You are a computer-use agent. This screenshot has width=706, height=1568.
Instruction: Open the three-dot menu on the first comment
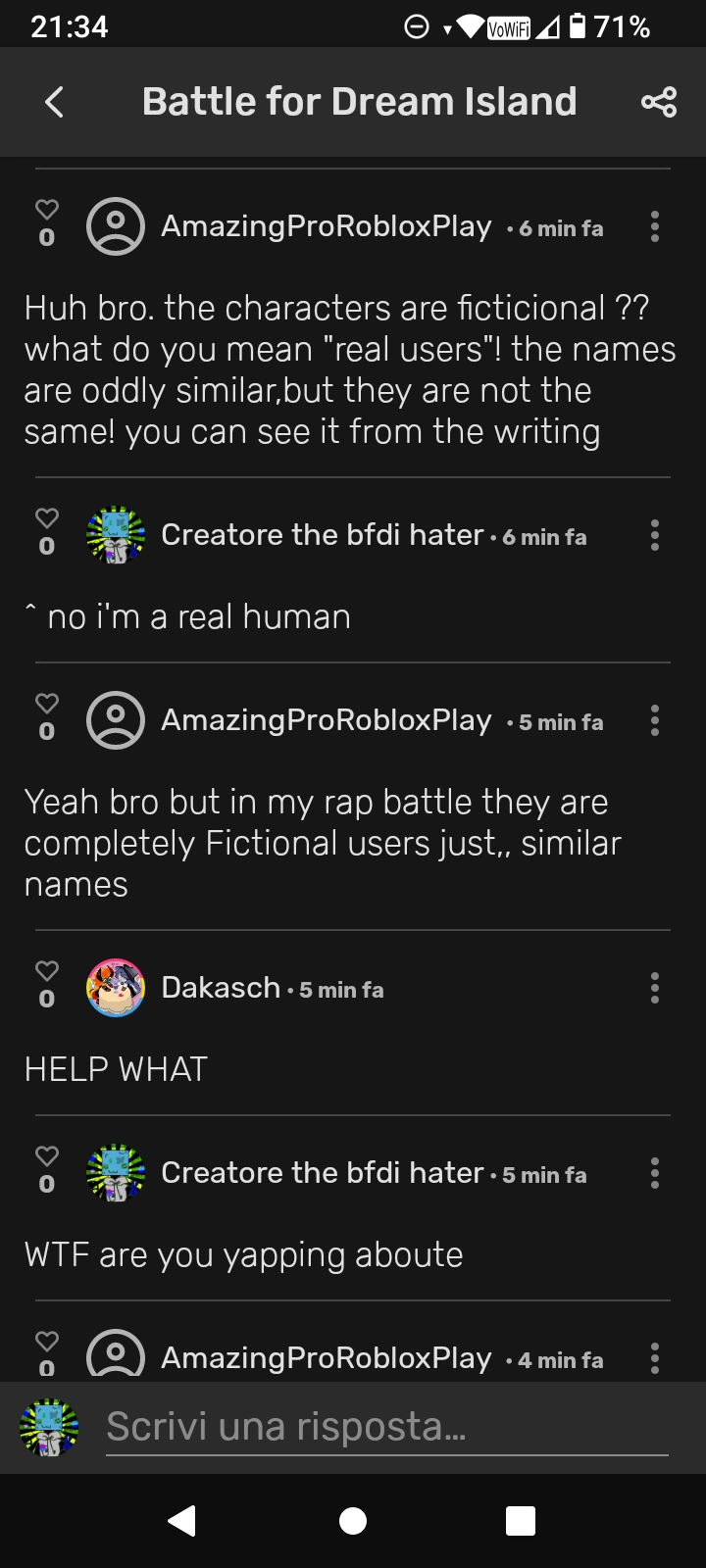654,227
